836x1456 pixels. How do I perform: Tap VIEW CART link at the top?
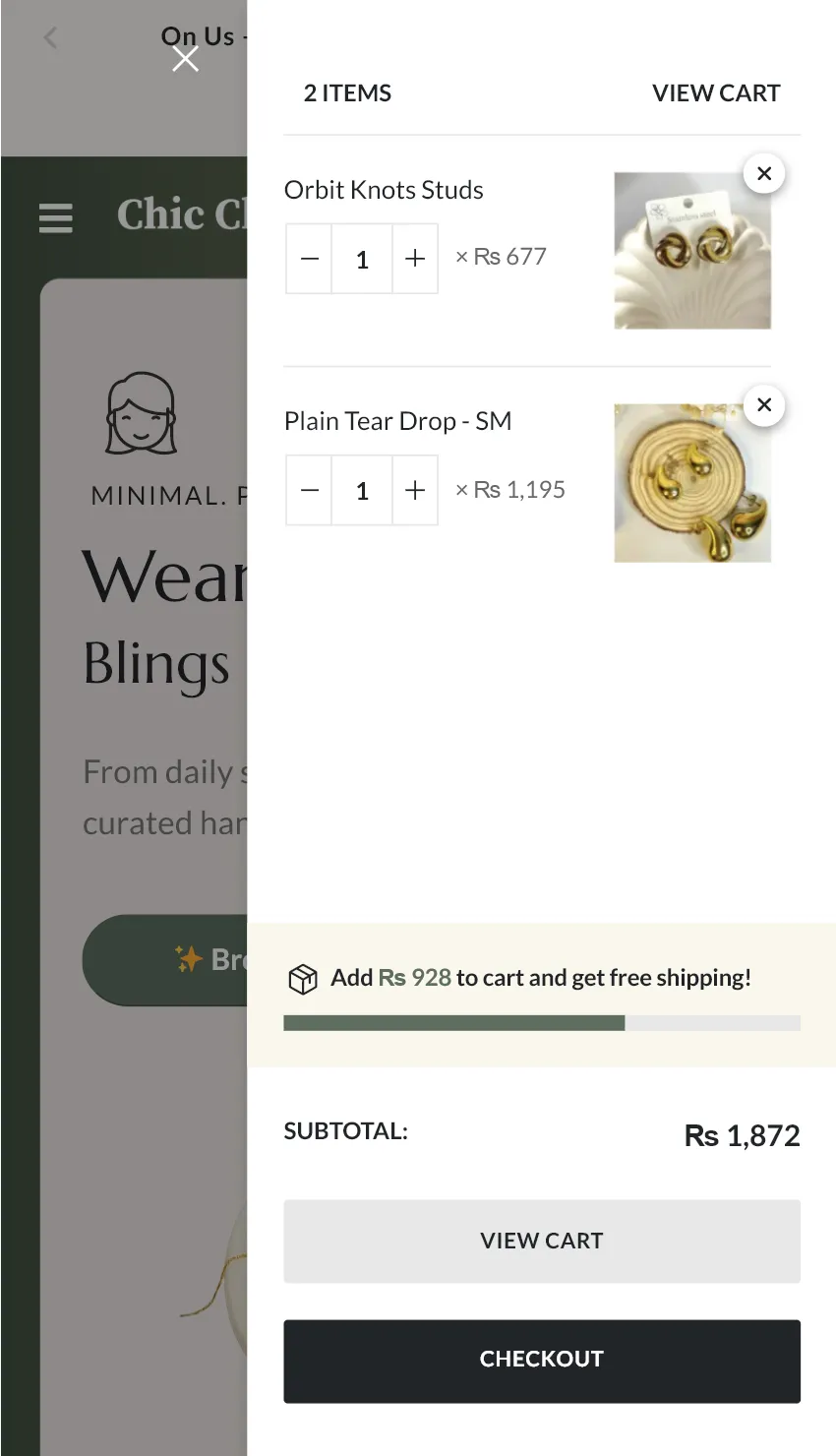(x=715, y=93)
